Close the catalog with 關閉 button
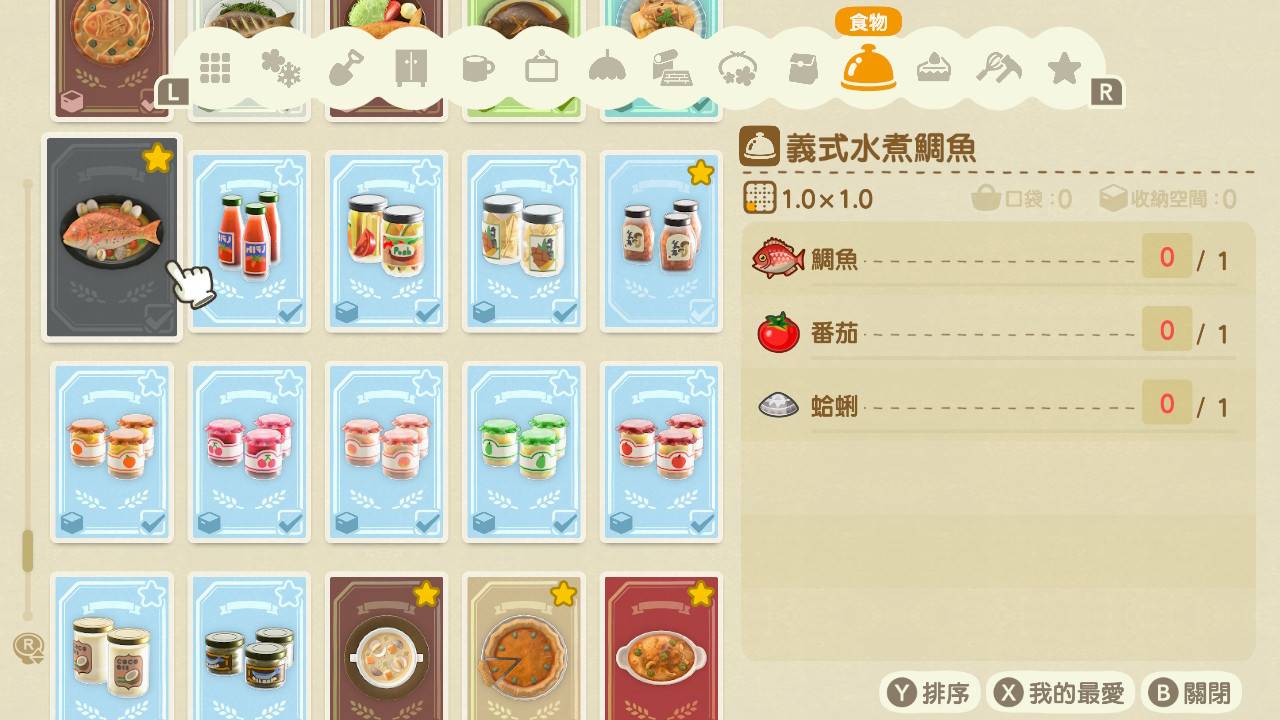Image resolution: width=1280 pixels, height=720 pixels. pos(1193,692)
